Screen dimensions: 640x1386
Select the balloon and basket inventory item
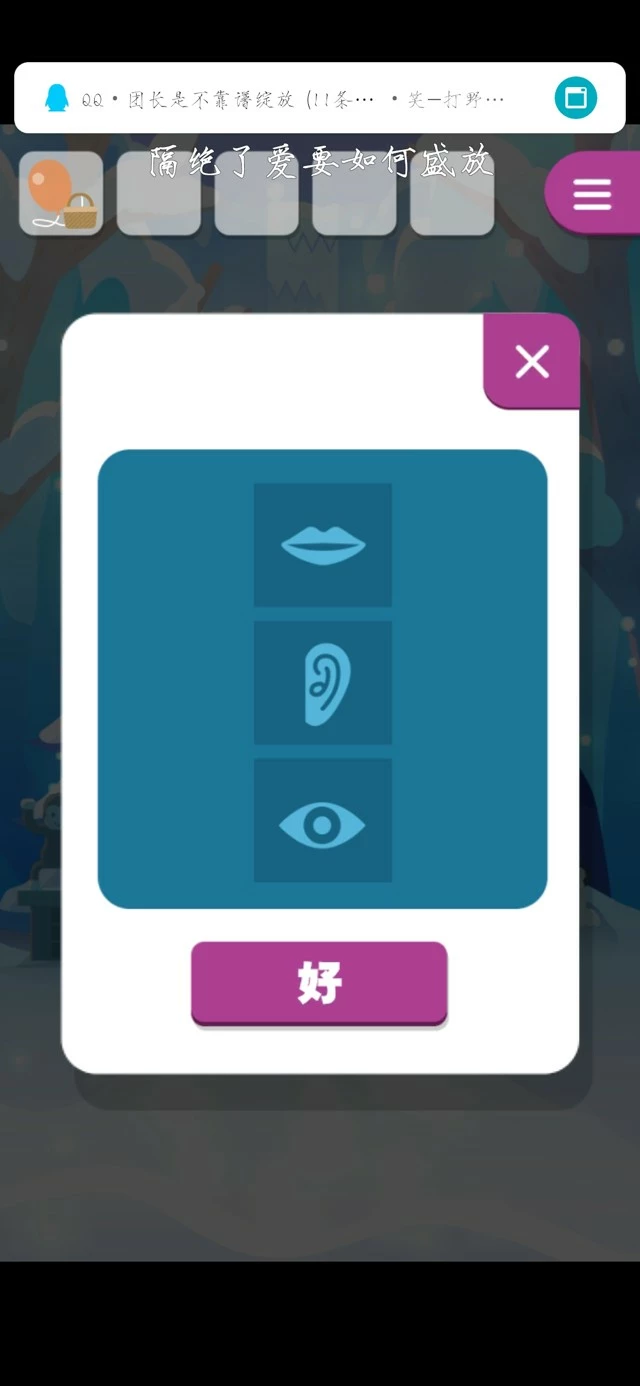[61, 194]
